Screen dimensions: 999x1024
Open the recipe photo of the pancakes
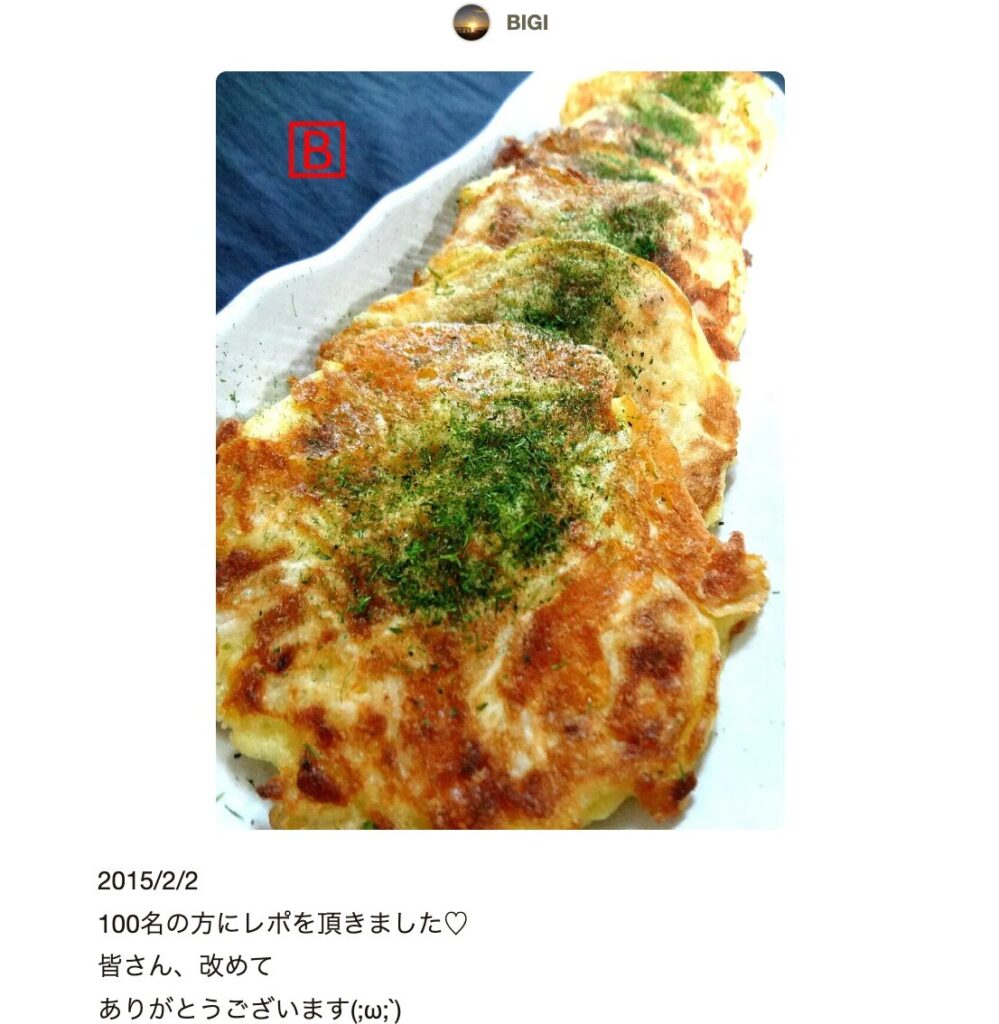coord(499,450)
